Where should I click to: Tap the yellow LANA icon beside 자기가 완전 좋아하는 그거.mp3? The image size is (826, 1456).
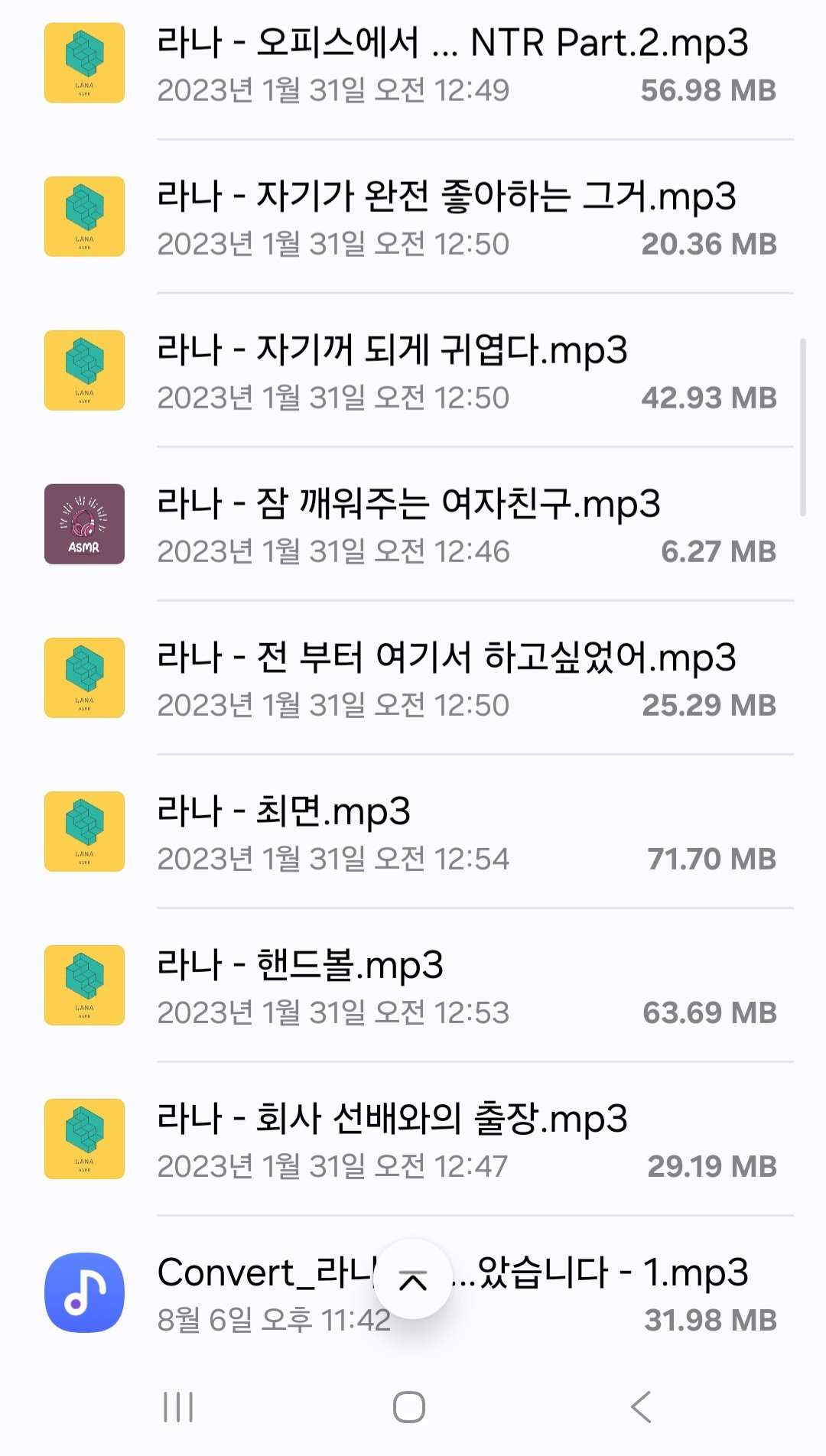(84, 216)
